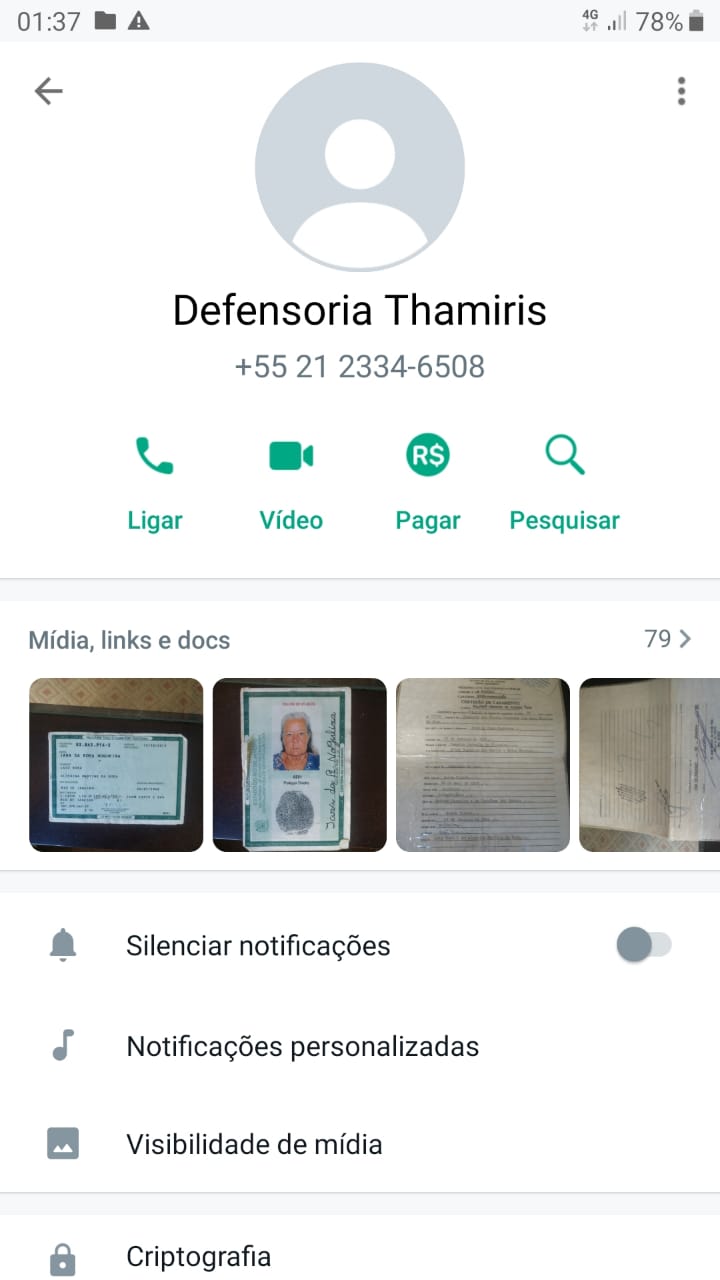Open the ID photo with fingerprint

pyautogui.click(x=300, y=765)
